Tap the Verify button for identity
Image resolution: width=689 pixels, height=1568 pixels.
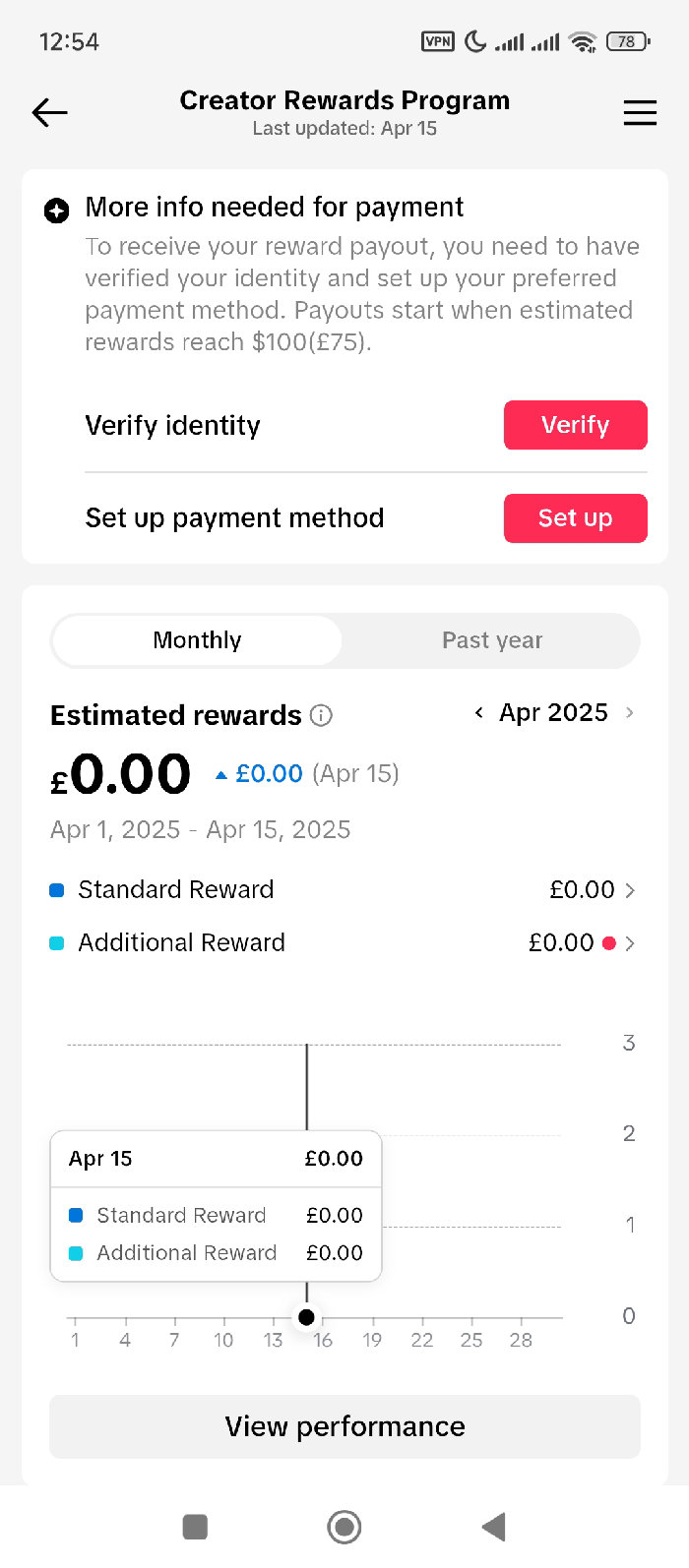tap(576, 425)
